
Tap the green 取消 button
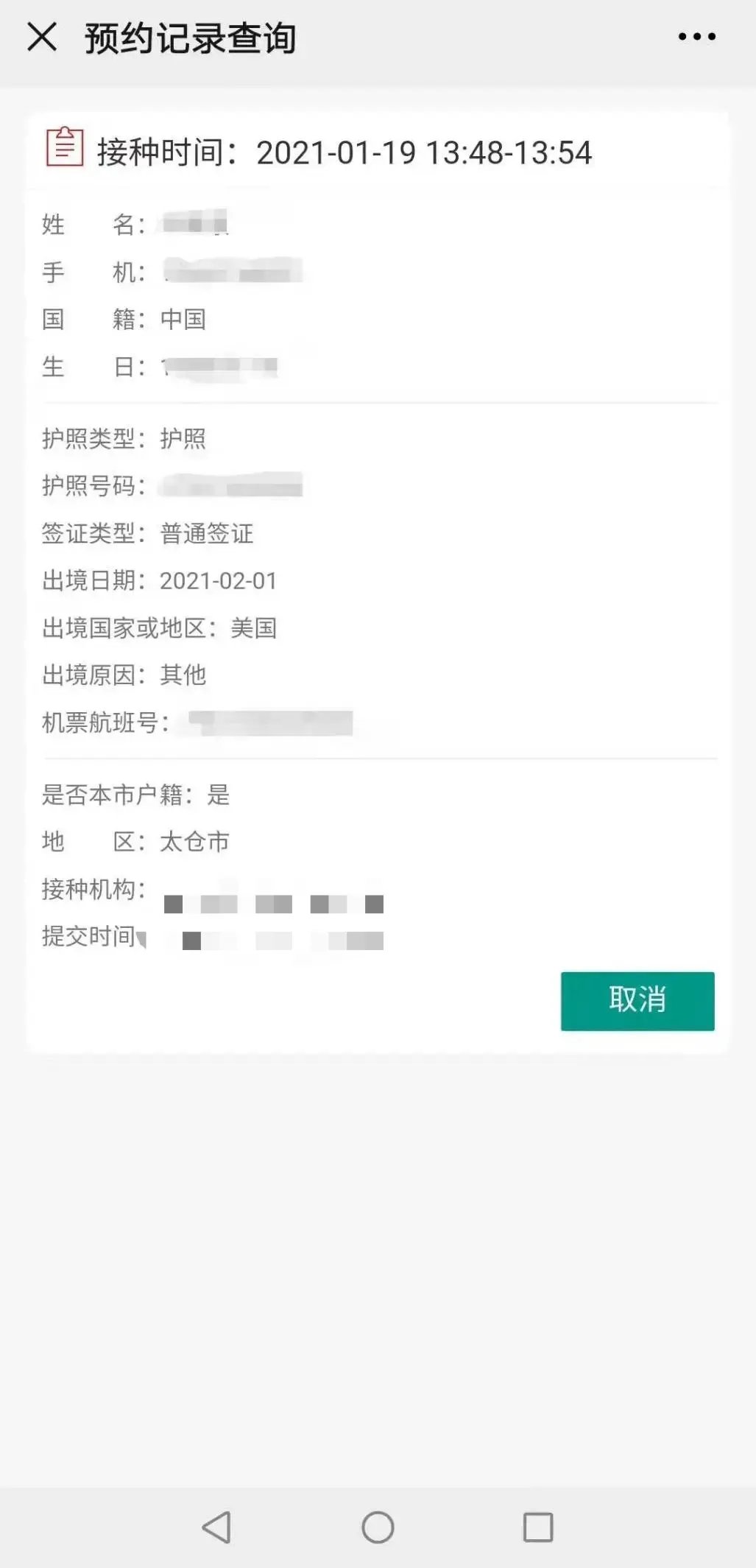click(637, 1001)
